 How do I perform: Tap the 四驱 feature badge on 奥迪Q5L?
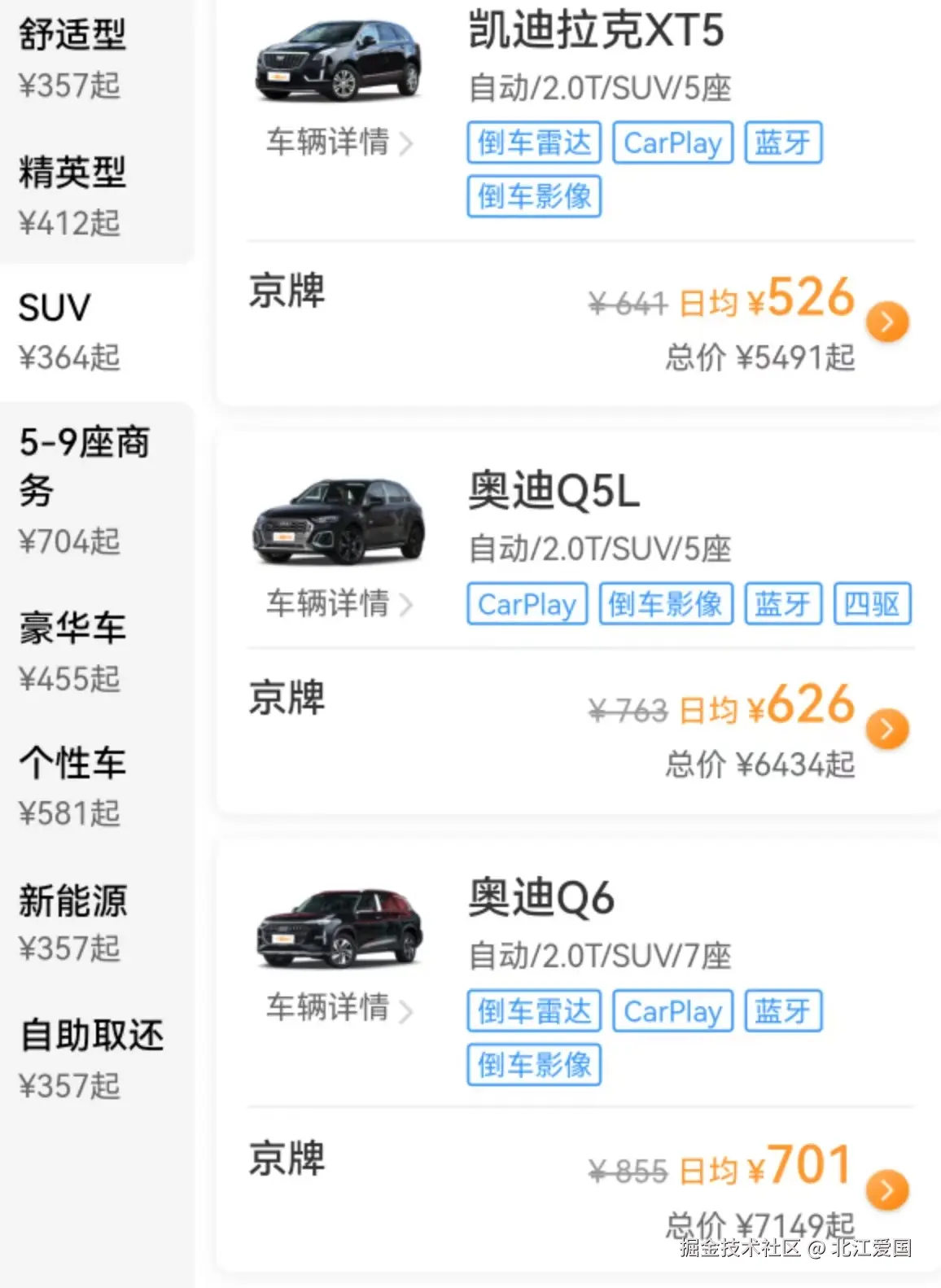[x=871, y=603]
